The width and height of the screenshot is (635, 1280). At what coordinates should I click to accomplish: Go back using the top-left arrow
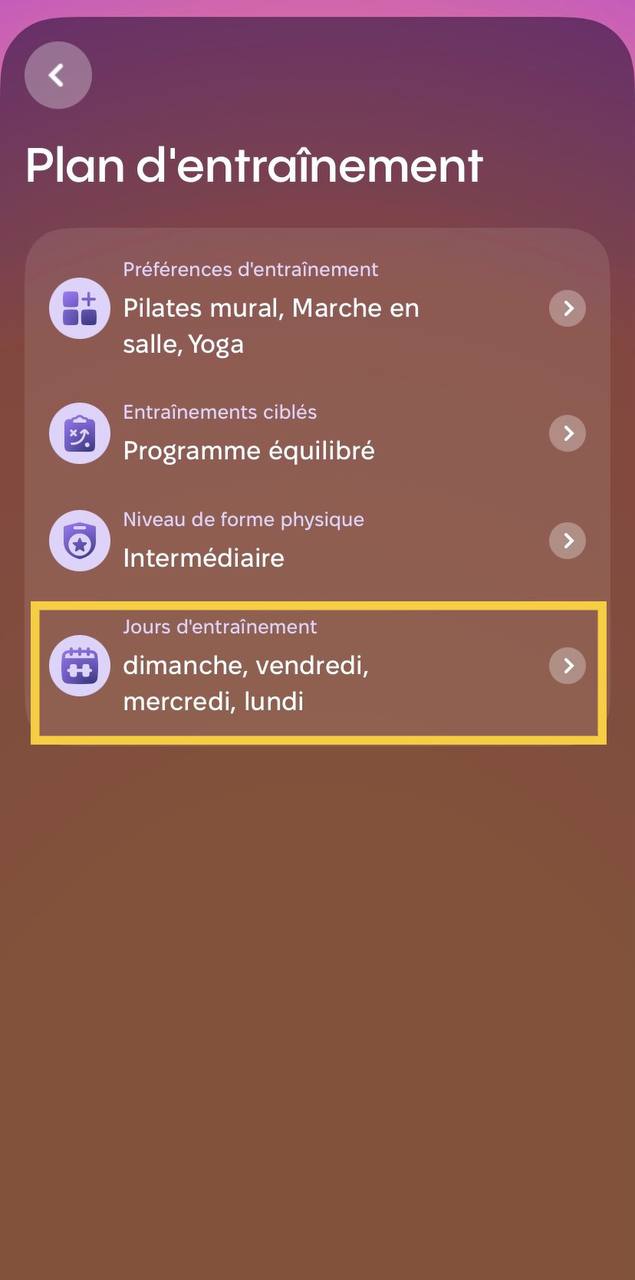[58, 75]
